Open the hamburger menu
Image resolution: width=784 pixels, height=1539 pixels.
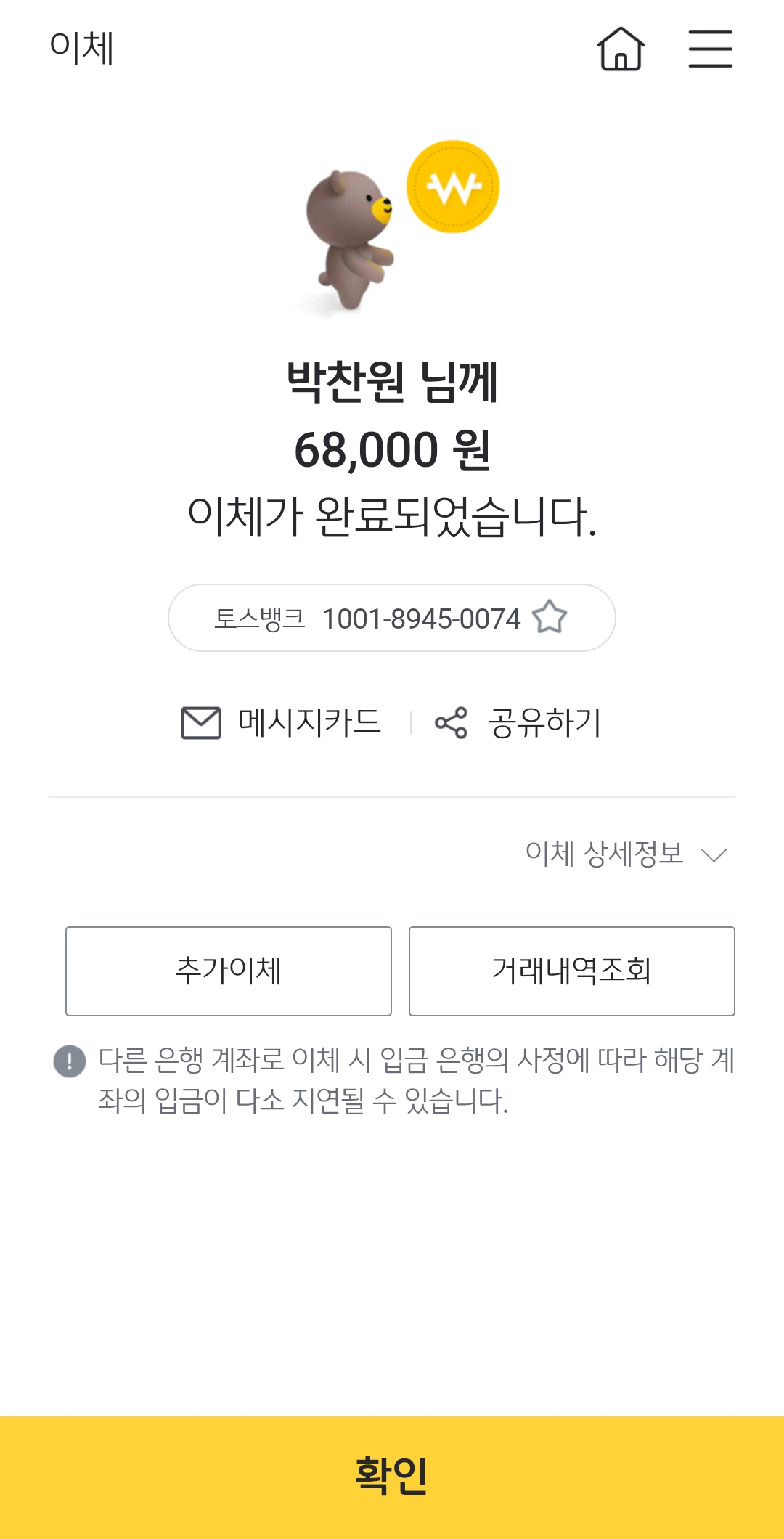coord(710,49)
